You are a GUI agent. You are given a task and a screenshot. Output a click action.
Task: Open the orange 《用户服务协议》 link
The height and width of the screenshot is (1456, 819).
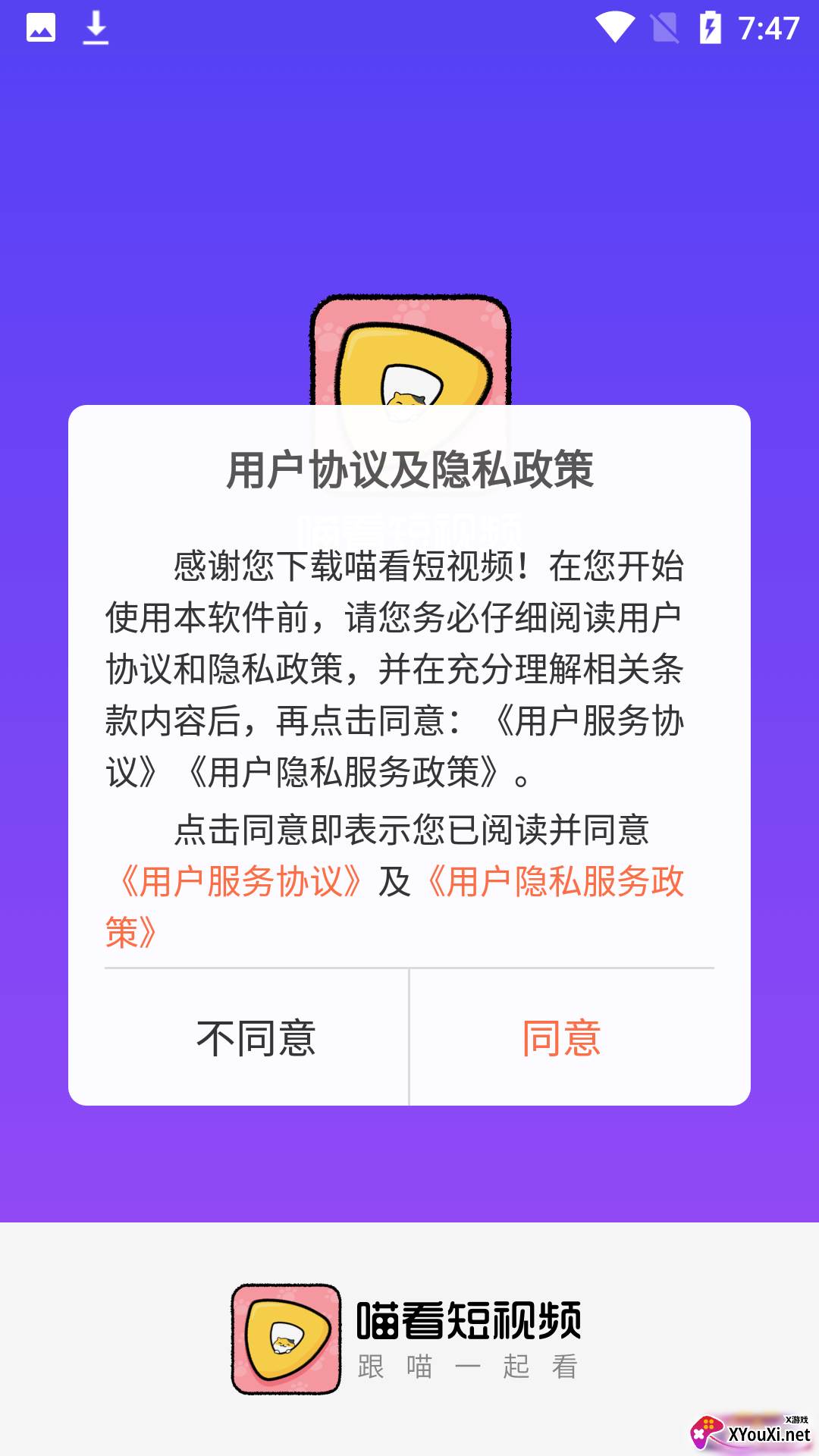pyautogui.click(x=240, y=882)
